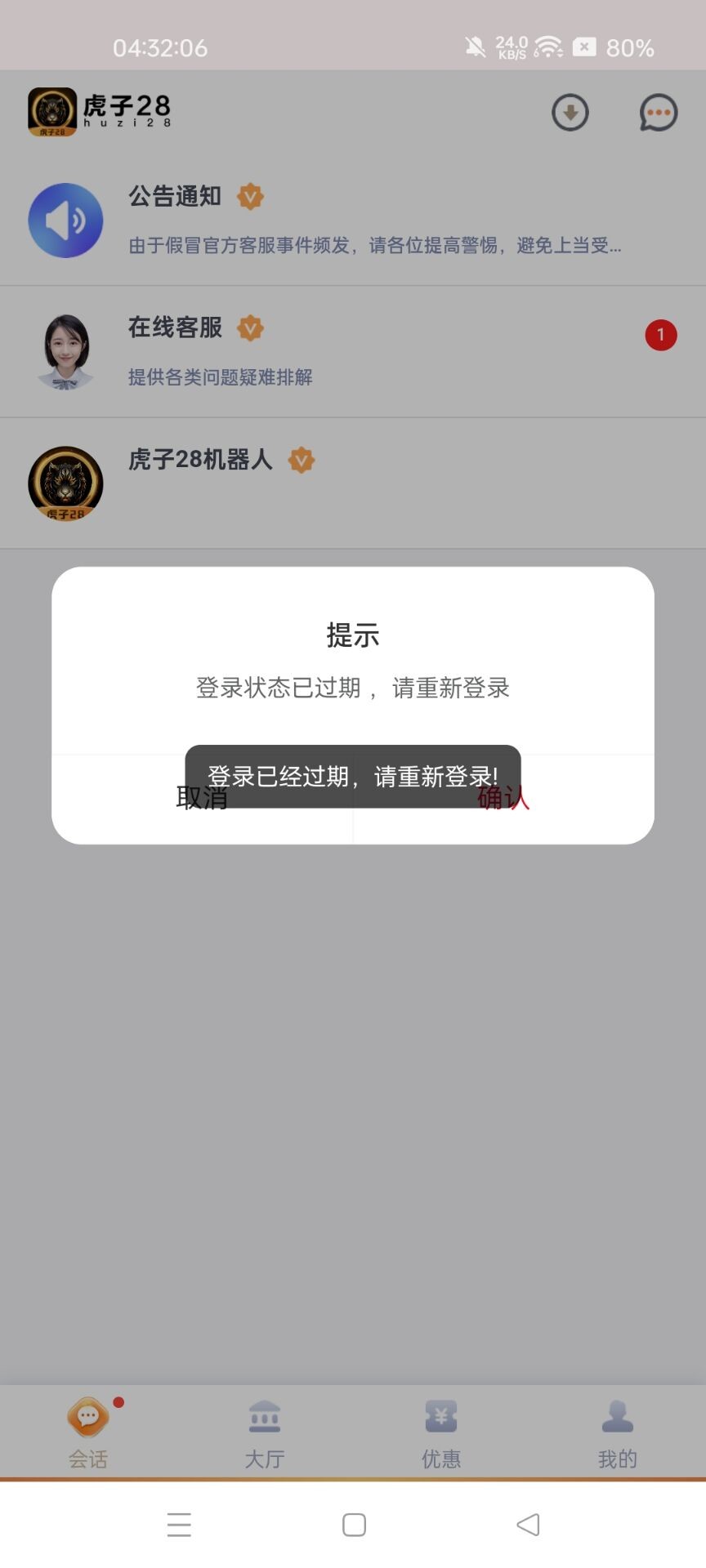Open the download icon in the header
This screenshot has height=1568, width=706.
(570, 113)
